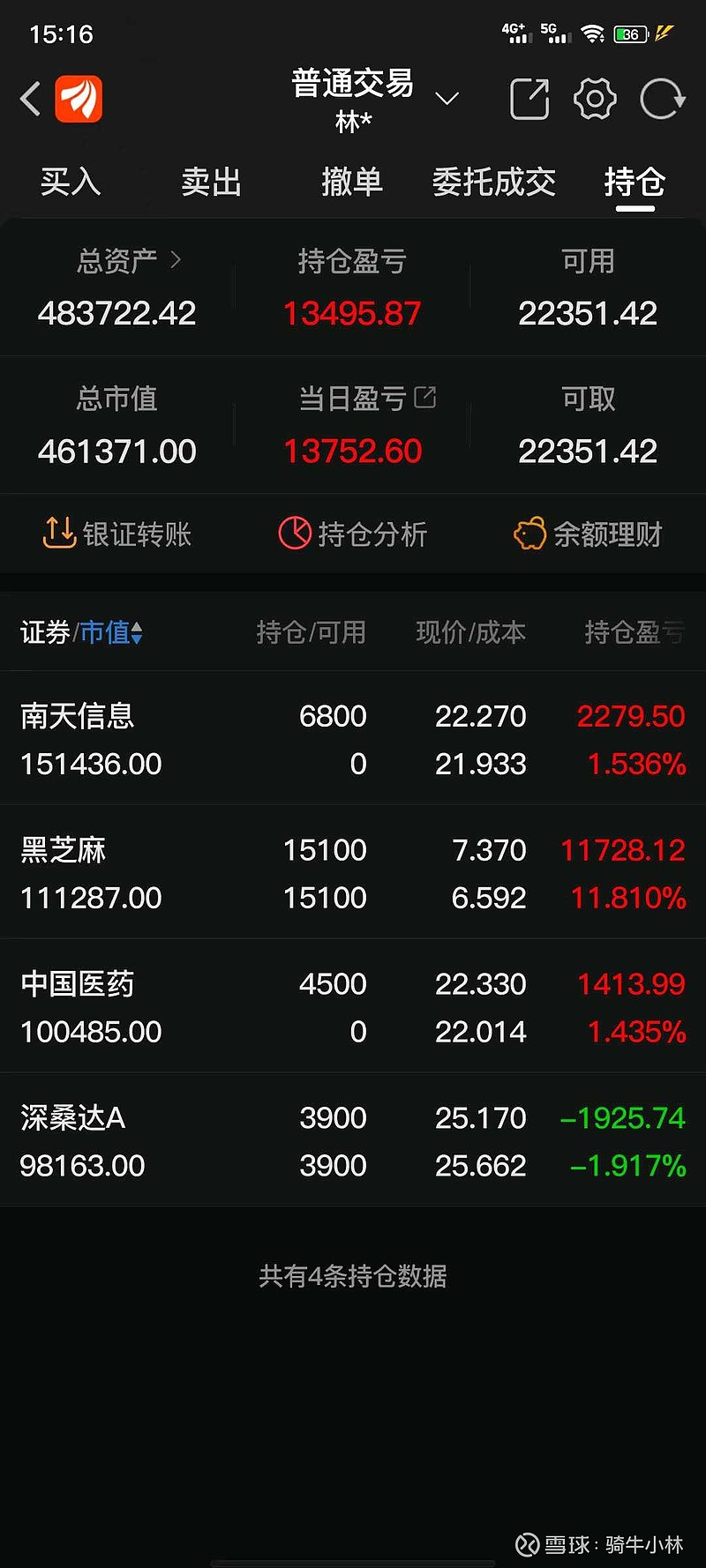Screen dimensions: 706x1568
Task: Open 银证转账
Action: pos(117,534)
